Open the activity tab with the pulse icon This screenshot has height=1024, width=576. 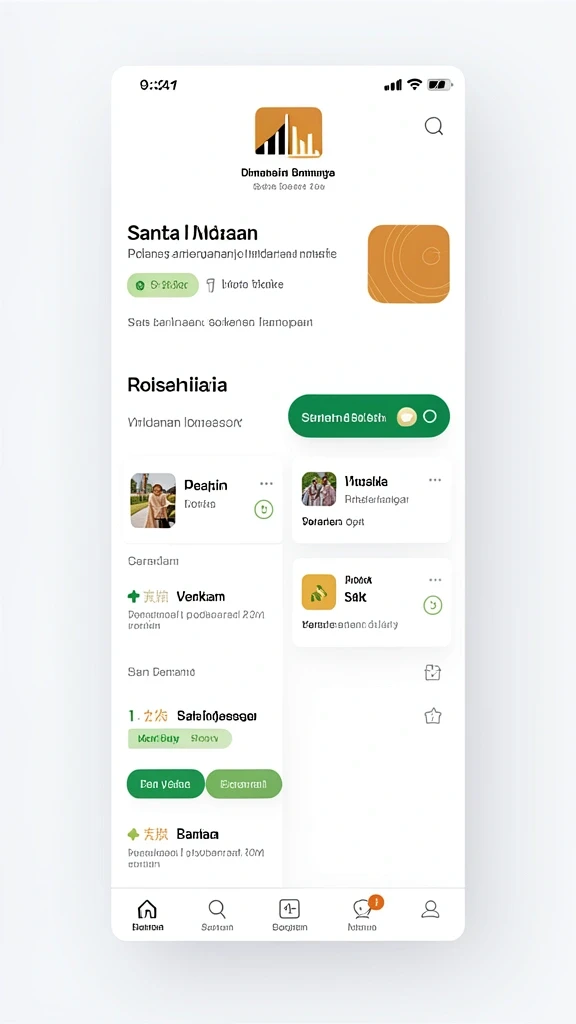click(x=289, y=915)
